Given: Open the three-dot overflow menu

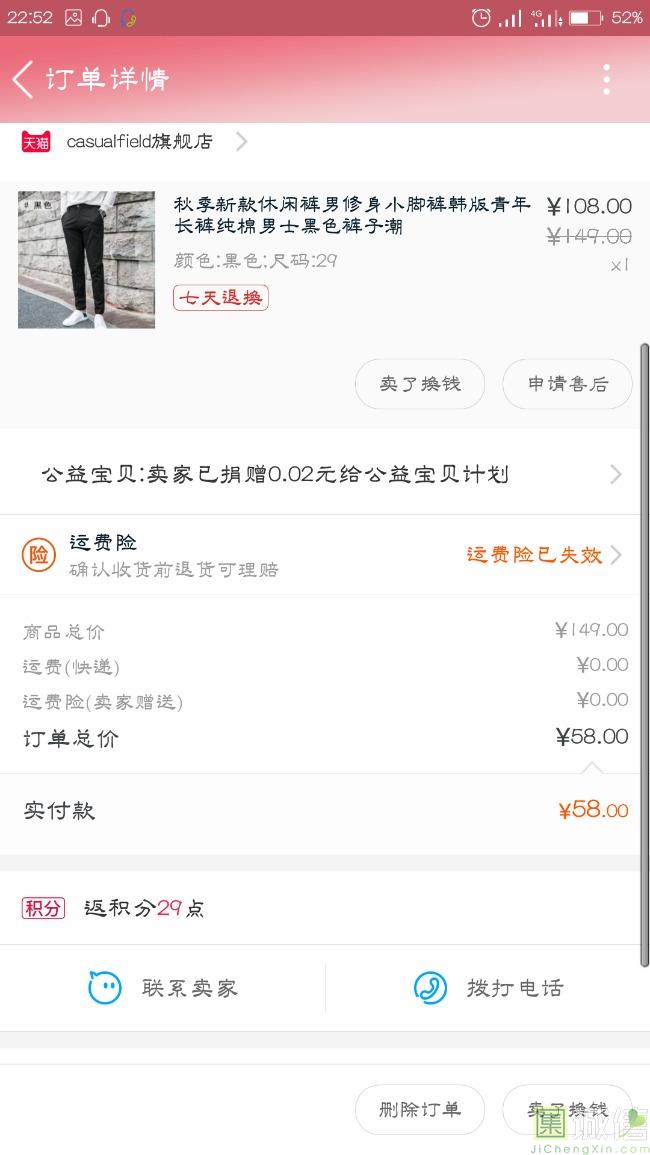Looking at the screenshot, I should point(606,79).
